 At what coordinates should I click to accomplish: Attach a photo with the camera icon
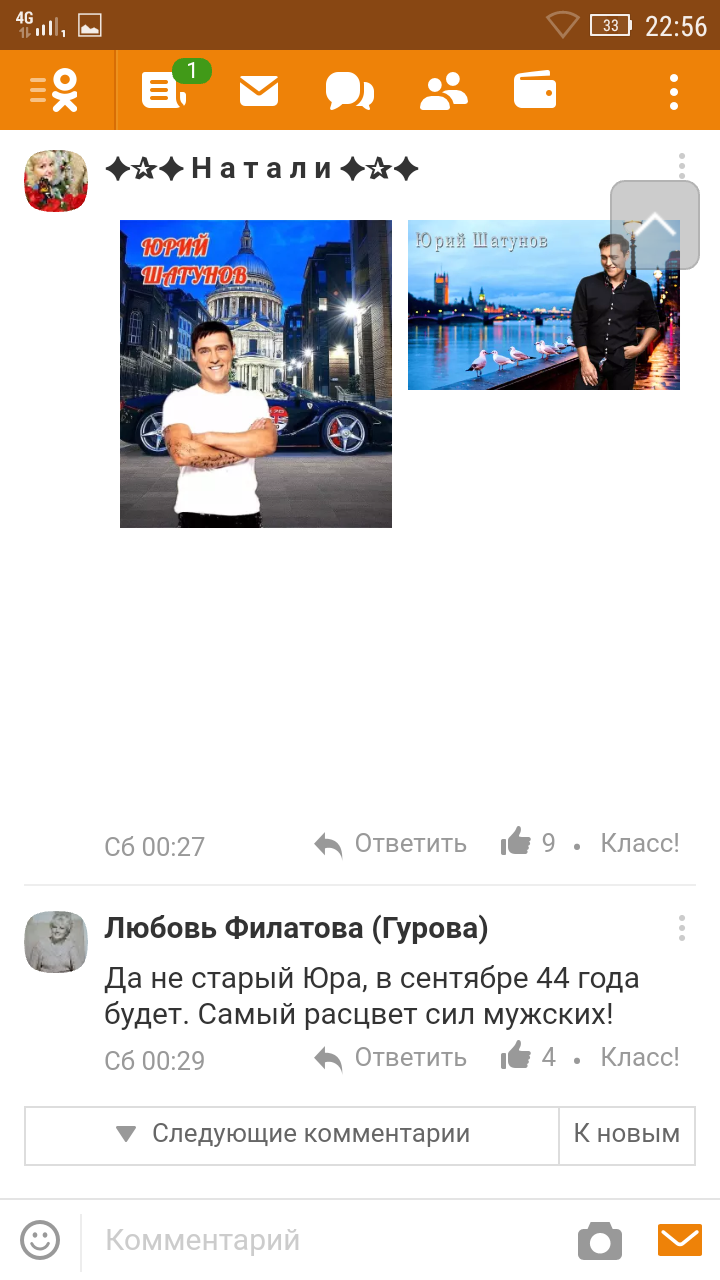(600, 1241)
